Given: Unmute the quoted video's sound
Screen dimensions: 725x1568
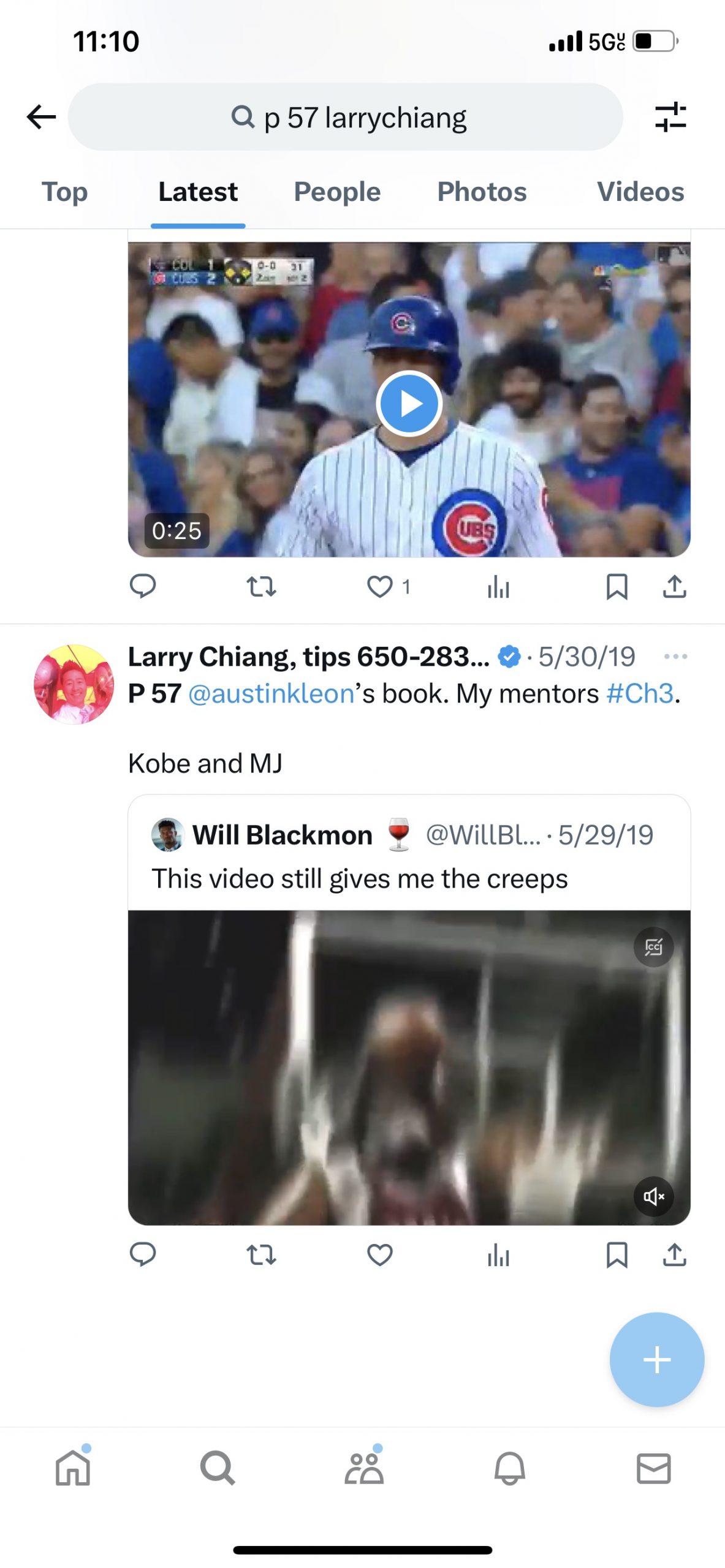Looking at the screenshot, I should point(653,1196).
